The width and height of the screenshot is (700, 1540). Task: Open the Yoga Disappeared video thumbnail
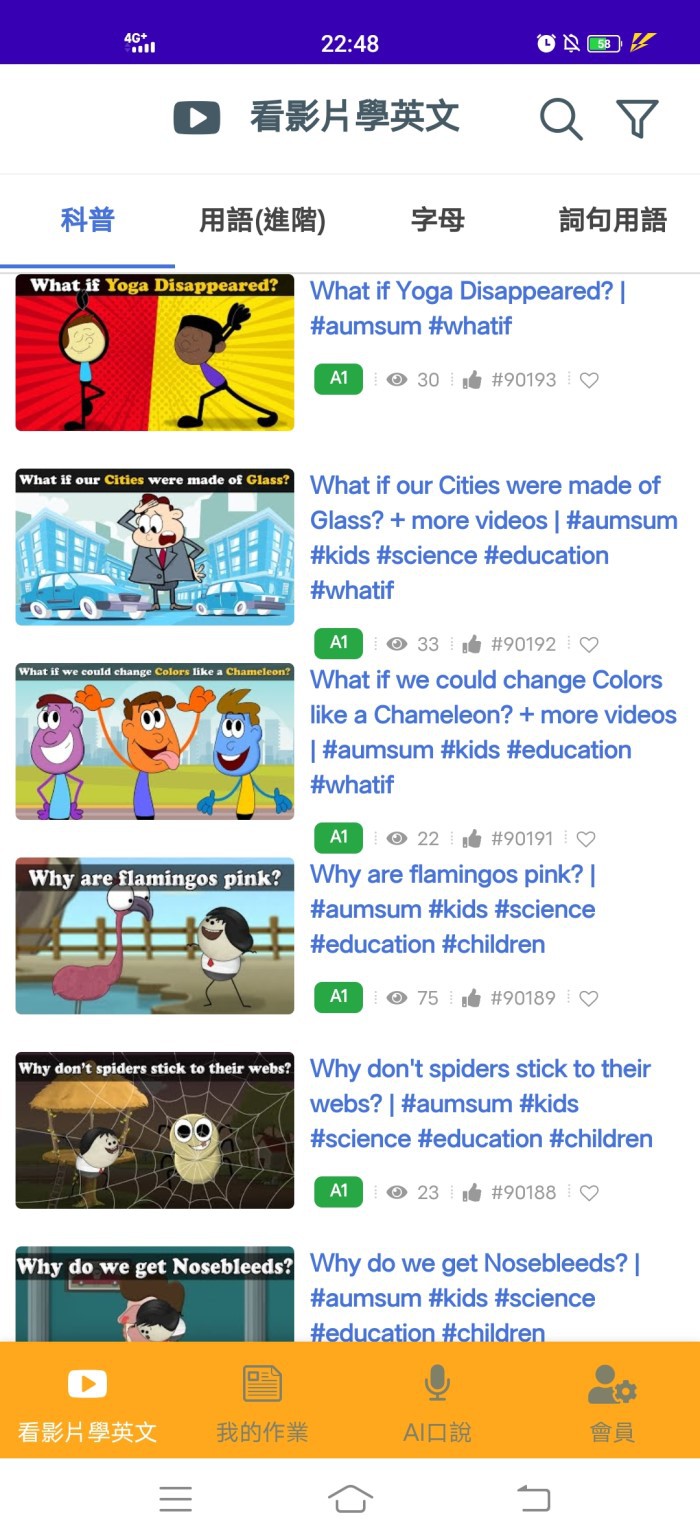point(155,352)
